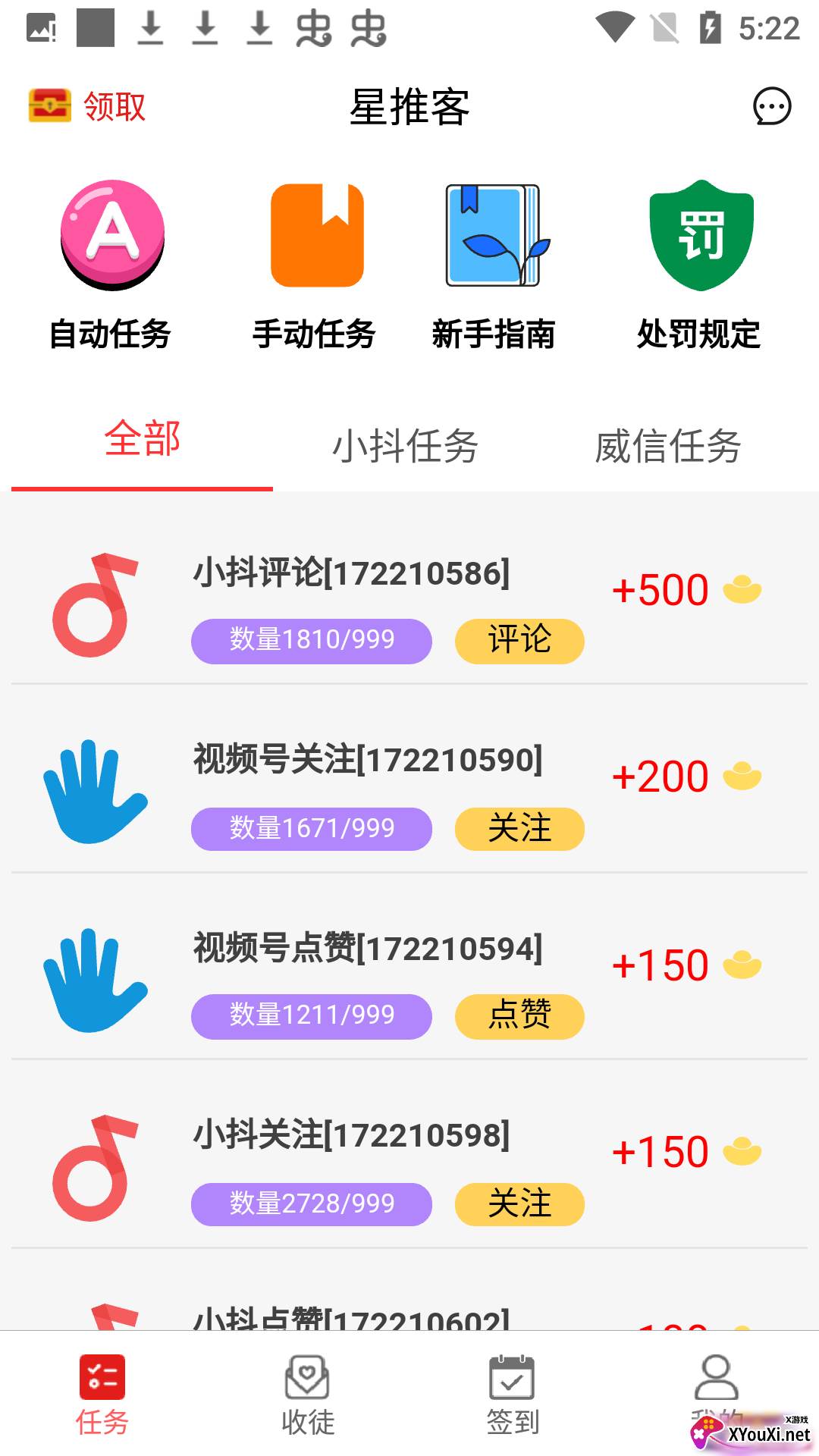Image resolution: width=819 pixels, height=1456 pixels.
Task: View 处罚规定 penalty rules
Action: 699,265
